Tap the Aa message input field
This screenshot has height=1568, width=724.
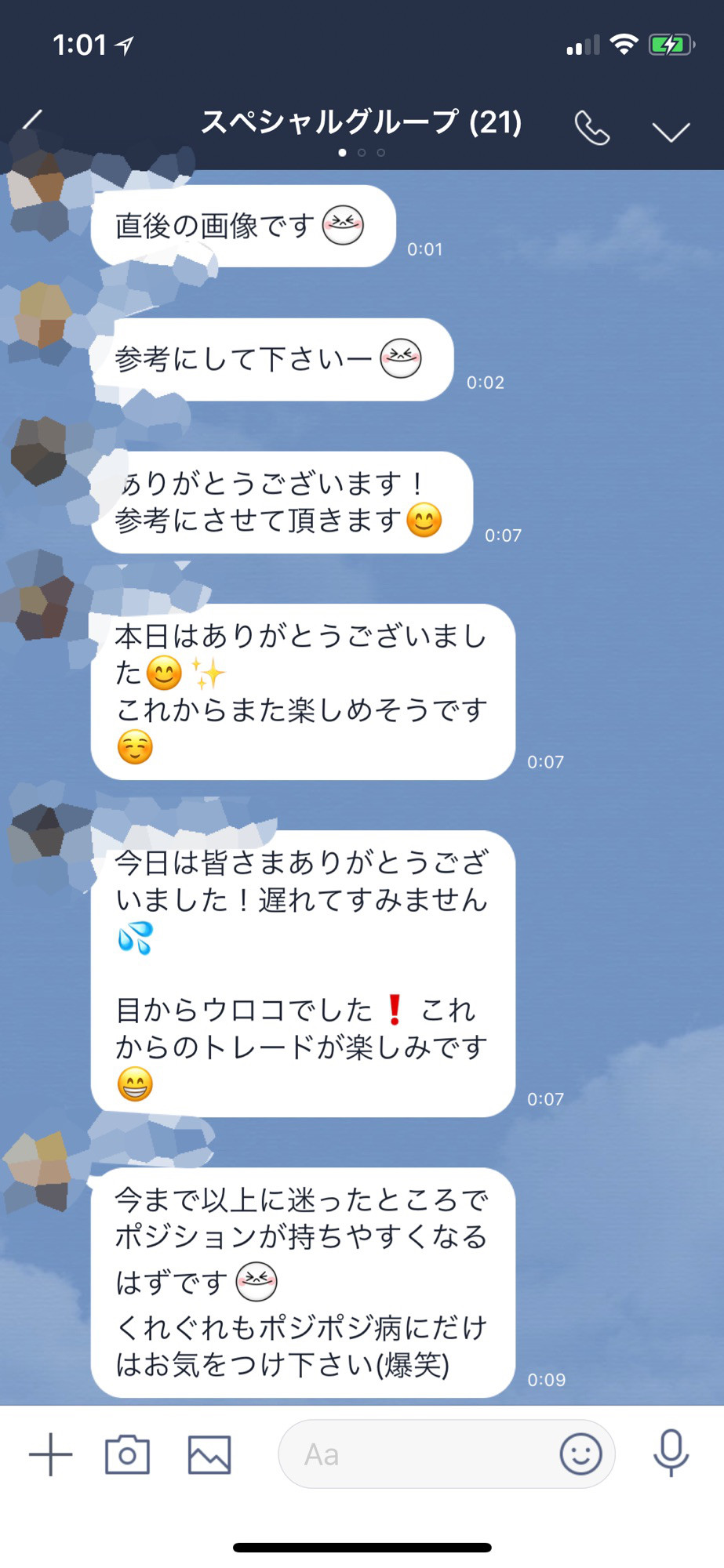coord(416,1455)
